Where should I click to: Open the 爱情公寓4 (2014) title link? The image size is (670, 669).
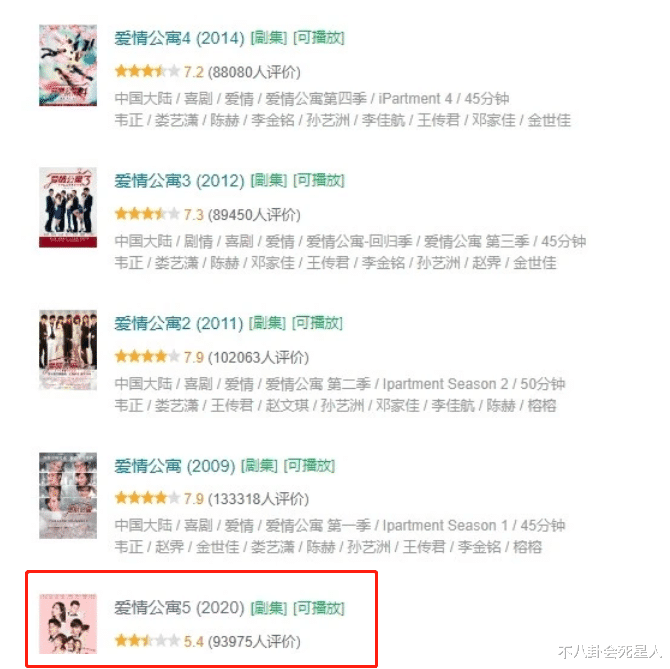click(x=179, y=38)
